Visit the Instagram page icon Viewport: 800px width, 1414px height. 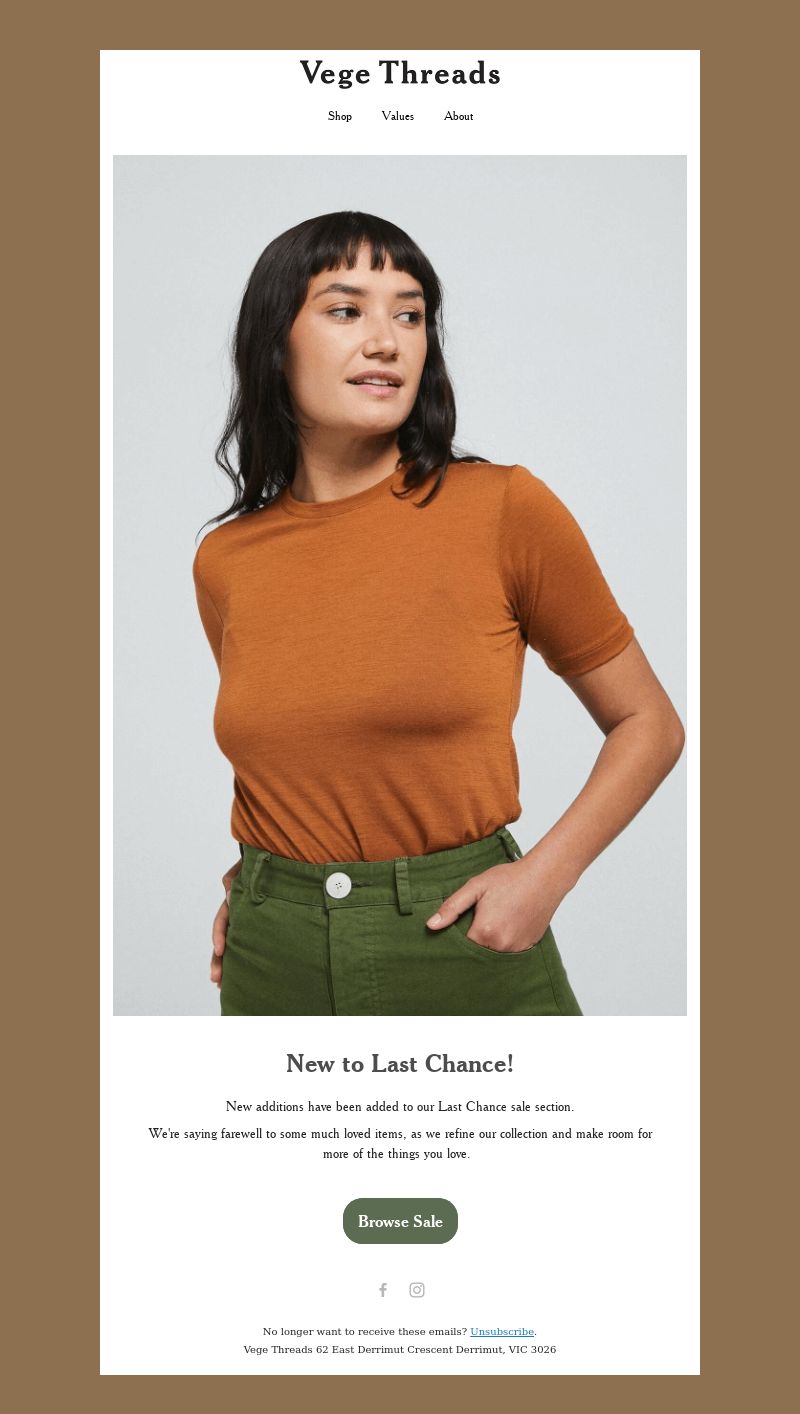(417, 1290)
